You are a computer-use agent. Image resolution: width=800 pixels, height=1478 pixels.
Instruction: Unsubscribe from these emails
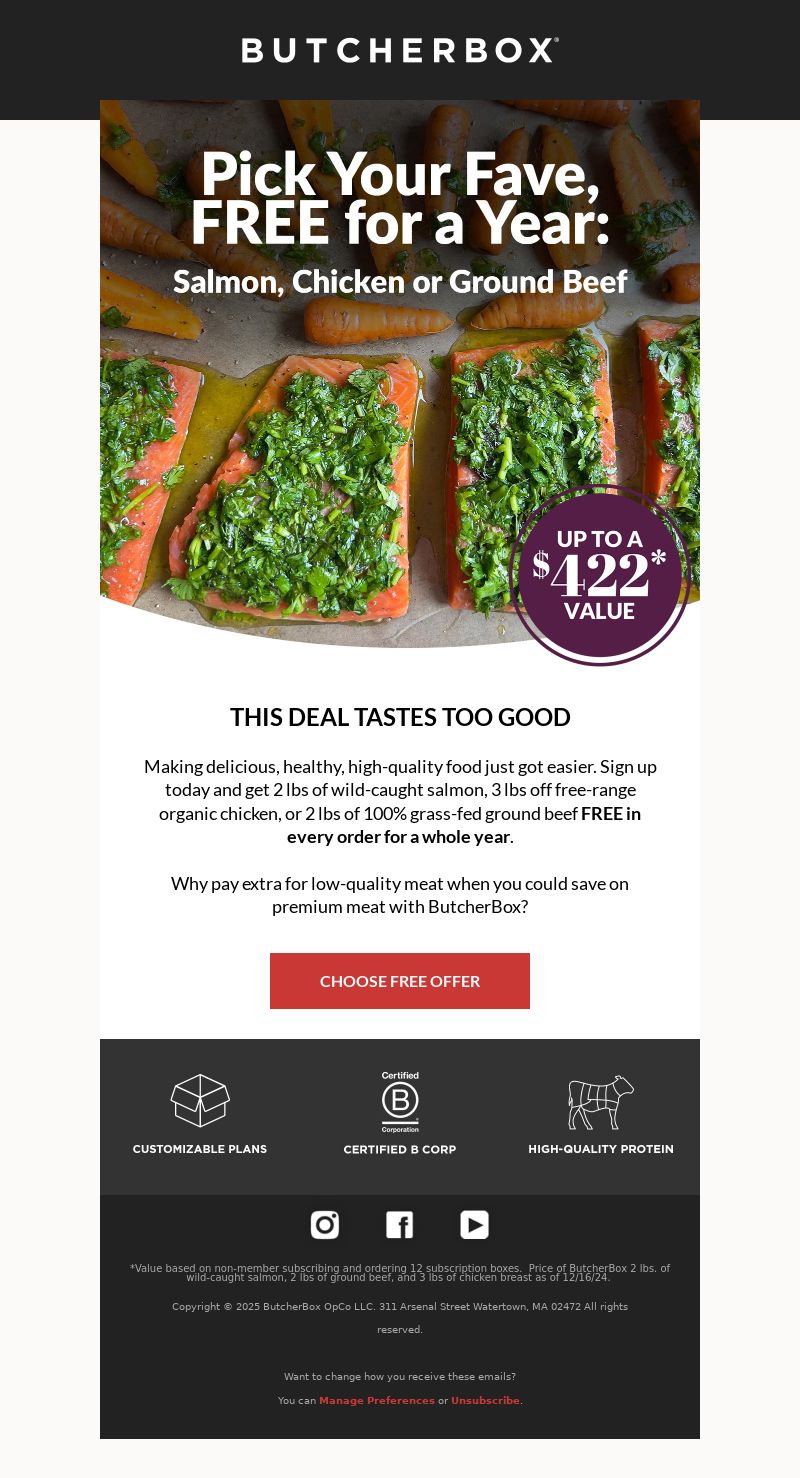pyautogui.click(x=485, y=1400)
